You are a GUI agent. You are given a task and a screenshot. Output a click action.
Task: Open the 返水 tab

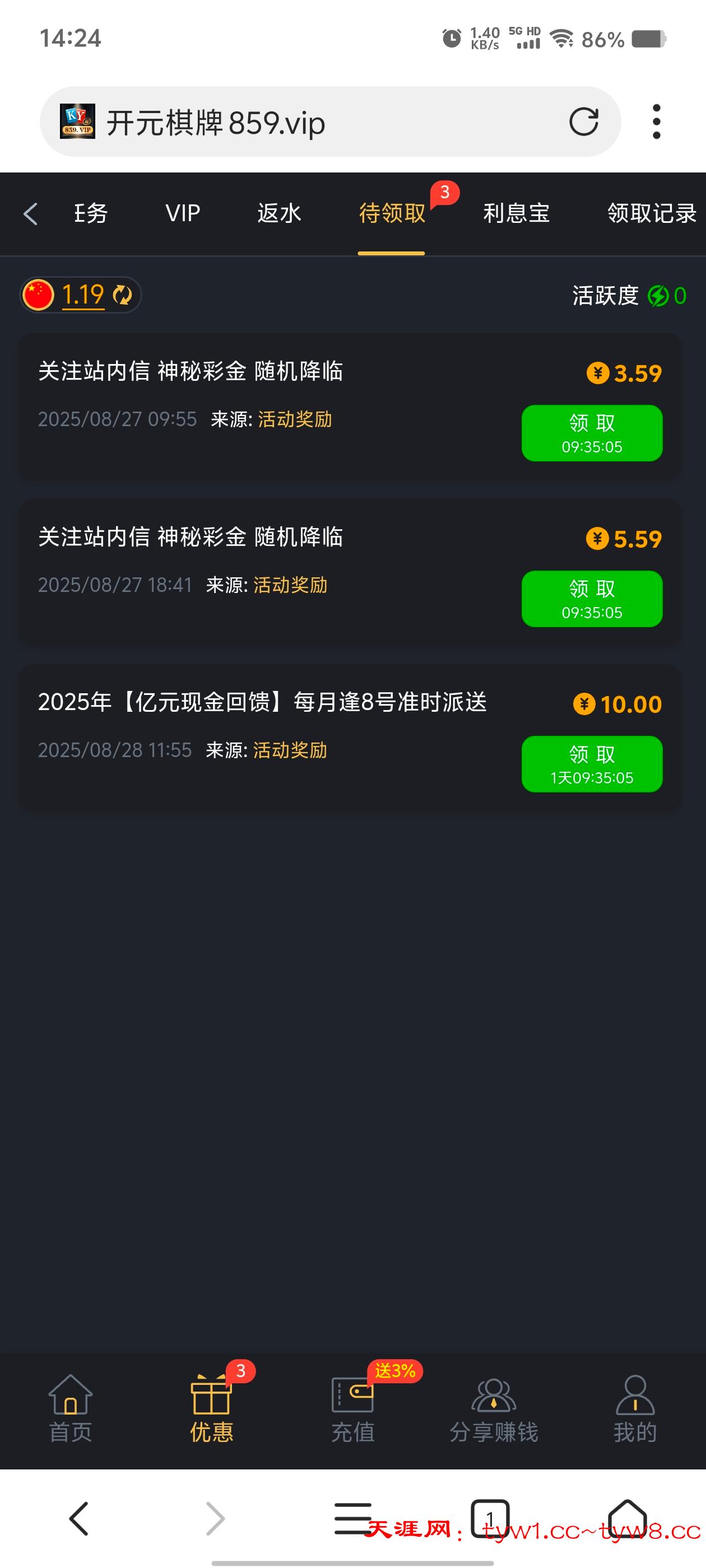tap(279, 214)
